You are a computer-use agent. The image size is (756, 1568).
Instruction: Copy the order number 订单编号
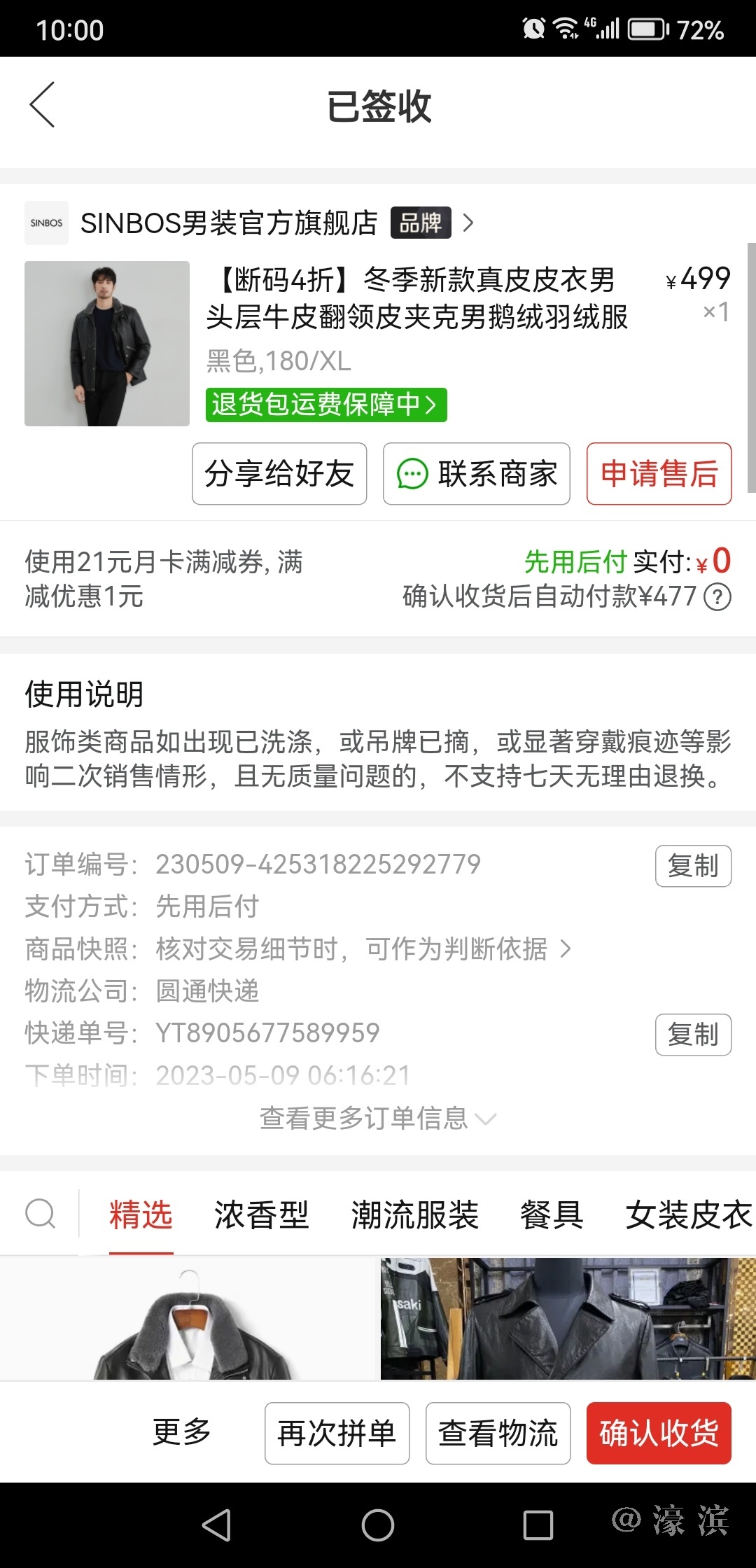[x=693, y=866]
